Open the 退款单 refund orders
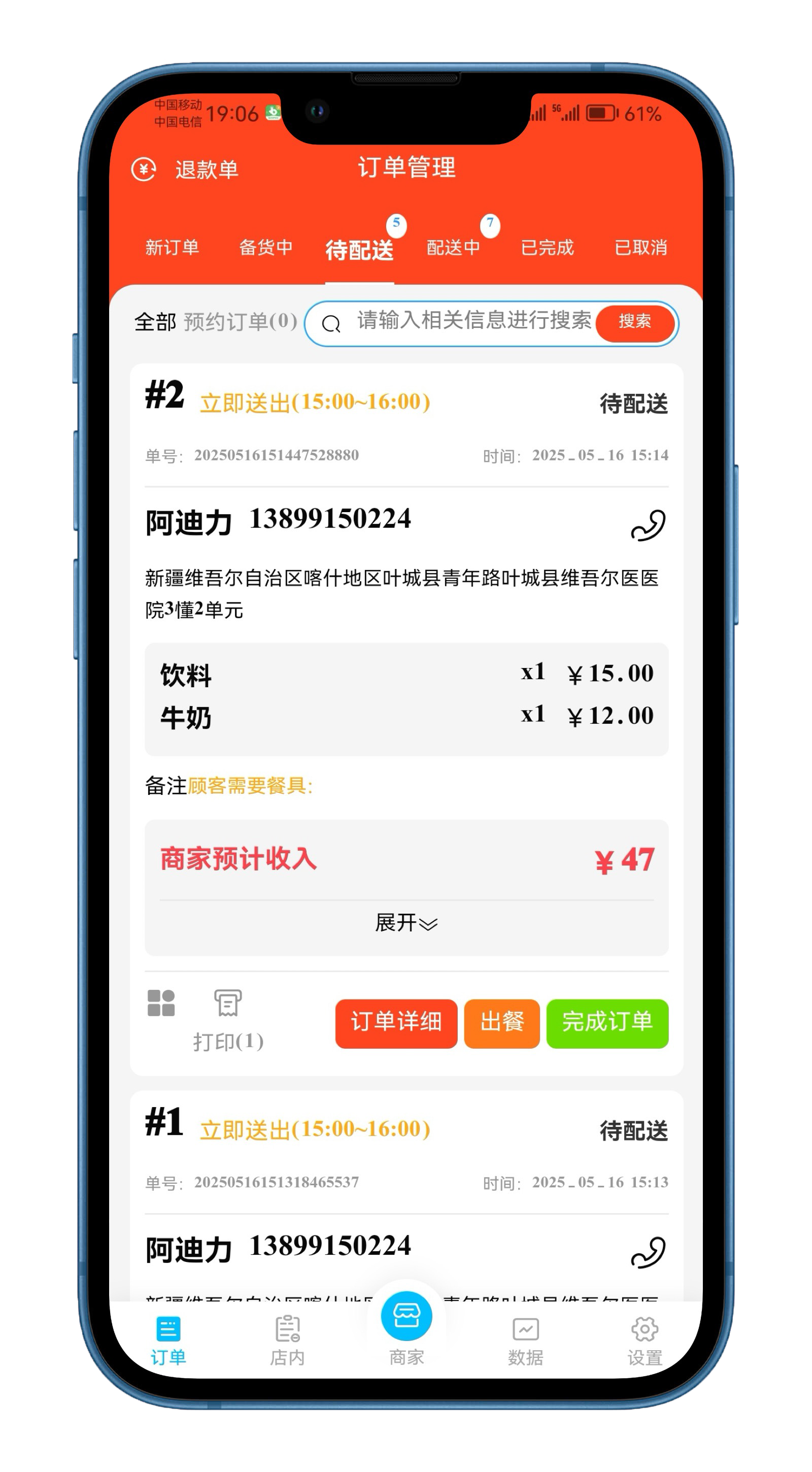 point(186,170)
